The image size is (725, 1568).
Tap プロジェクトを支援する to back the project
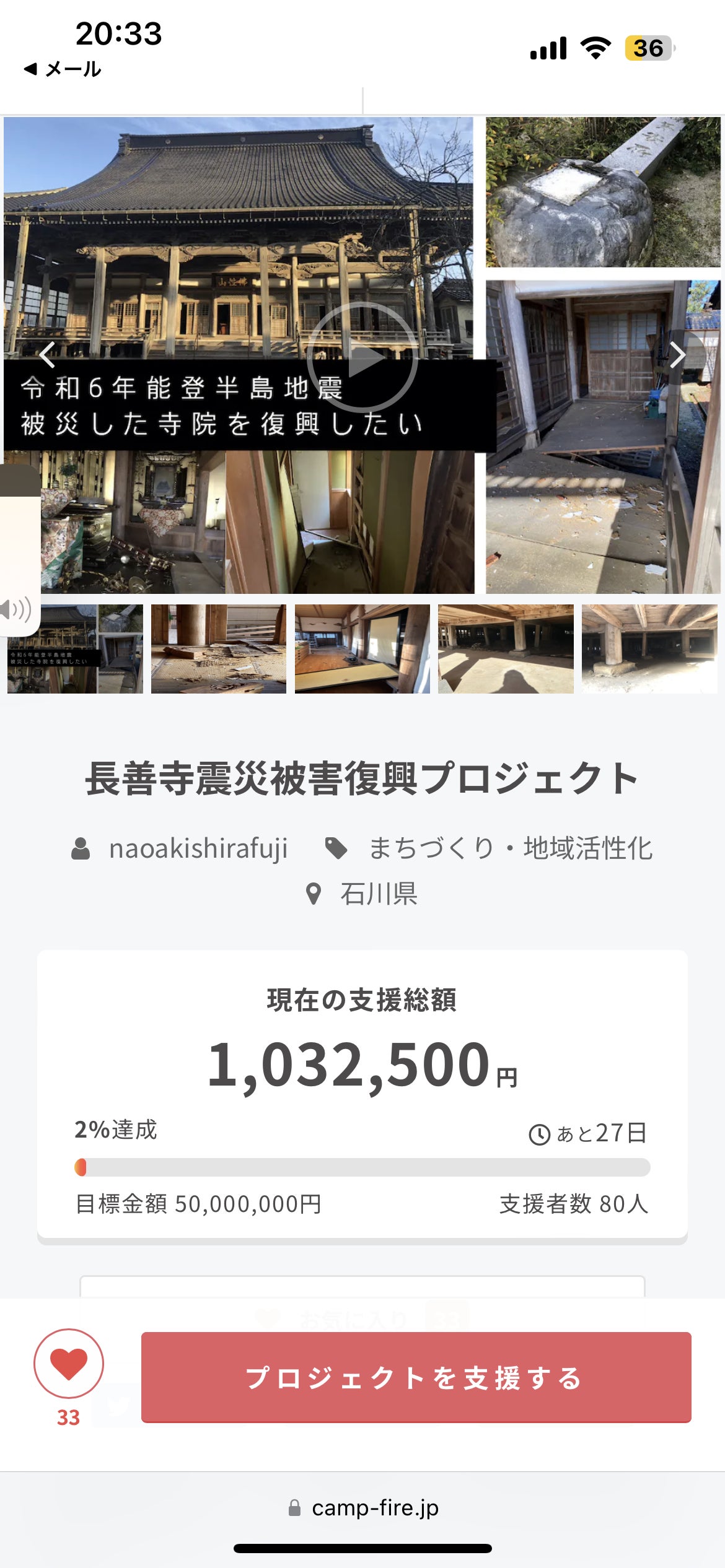click(x=416, y=1377)
